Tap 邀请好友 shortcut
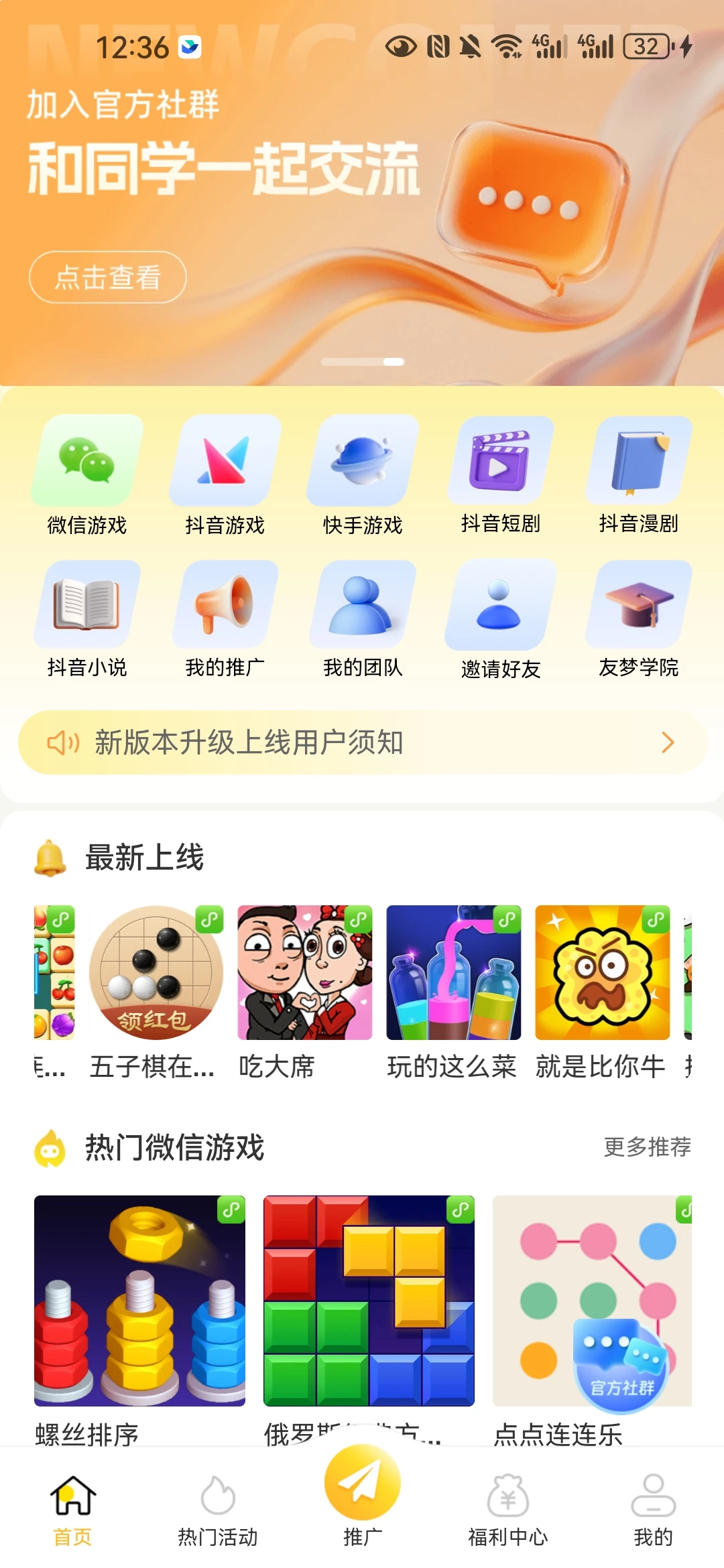724x1568 pixels. pos(501,619)
